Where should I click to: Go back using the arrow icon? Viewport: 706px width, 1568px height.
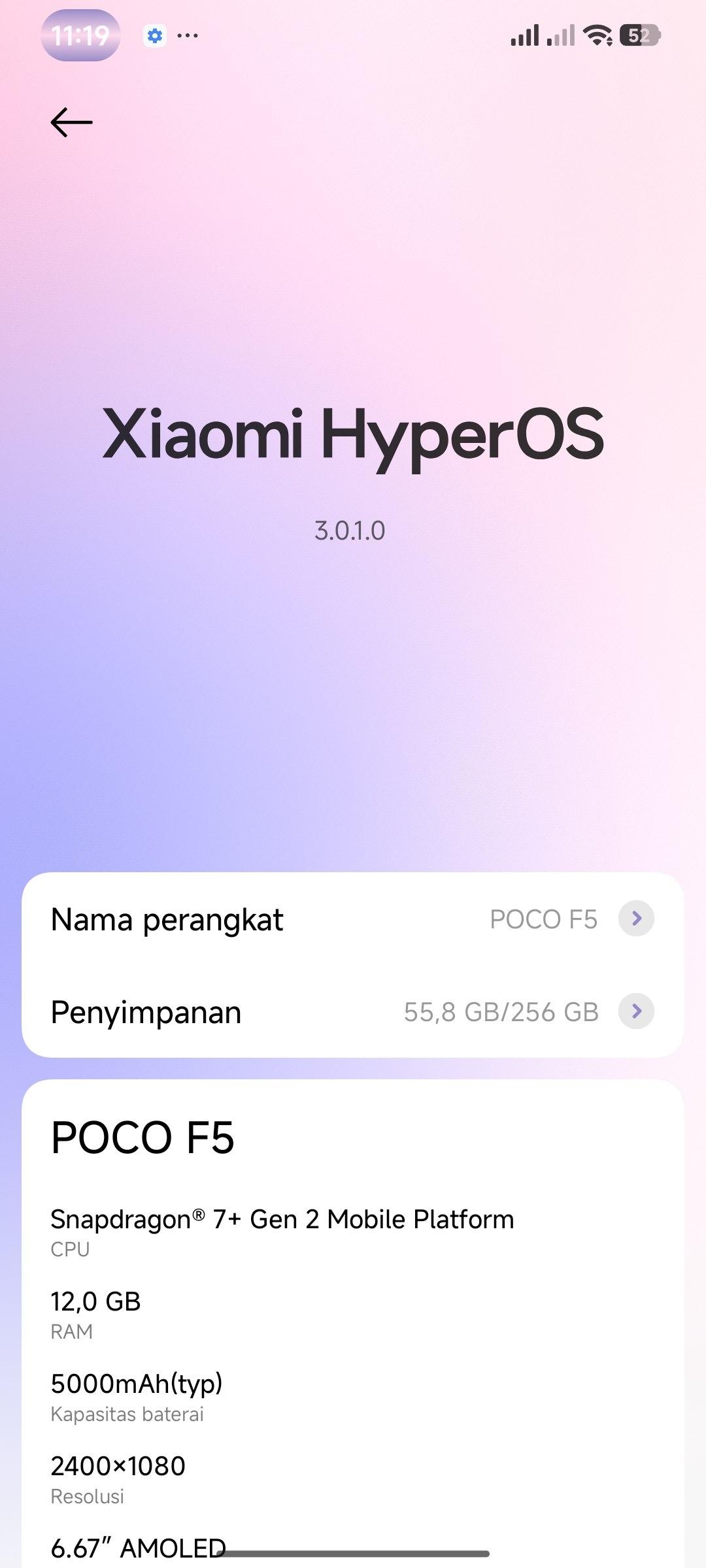pyautogui.click(x=71, y=122)
